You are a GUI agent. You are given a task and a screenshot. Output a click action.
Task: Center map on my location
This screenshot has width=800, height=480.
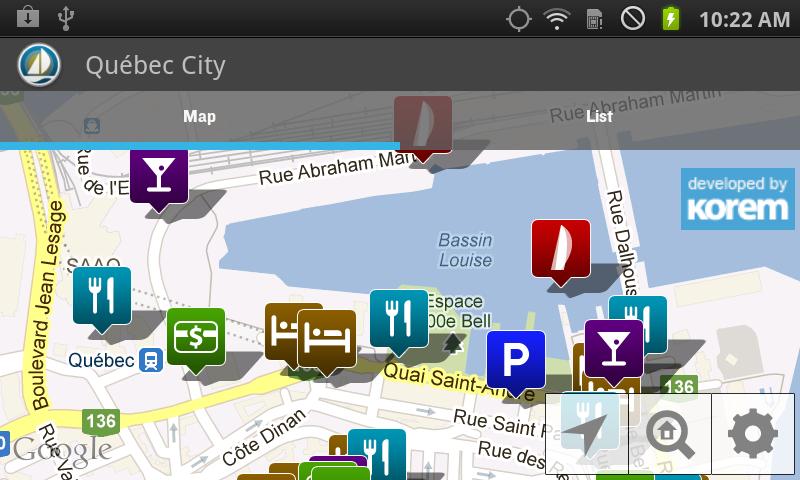click(588, 433)
